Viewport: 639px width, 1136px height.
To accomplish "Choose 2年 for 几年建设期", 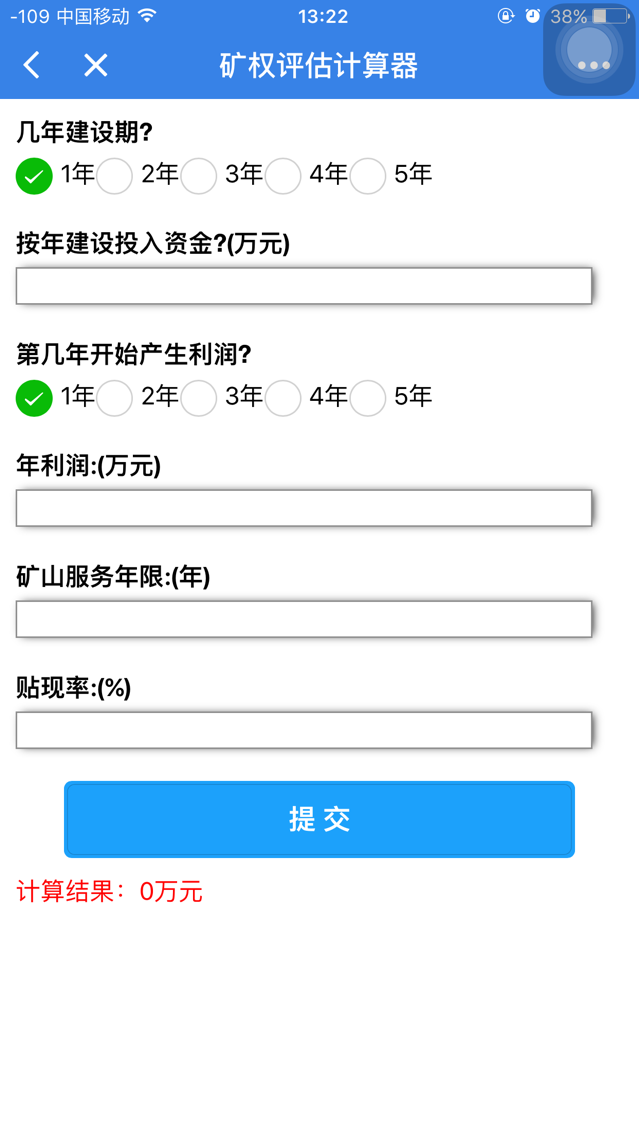I will tap(115, 176).
